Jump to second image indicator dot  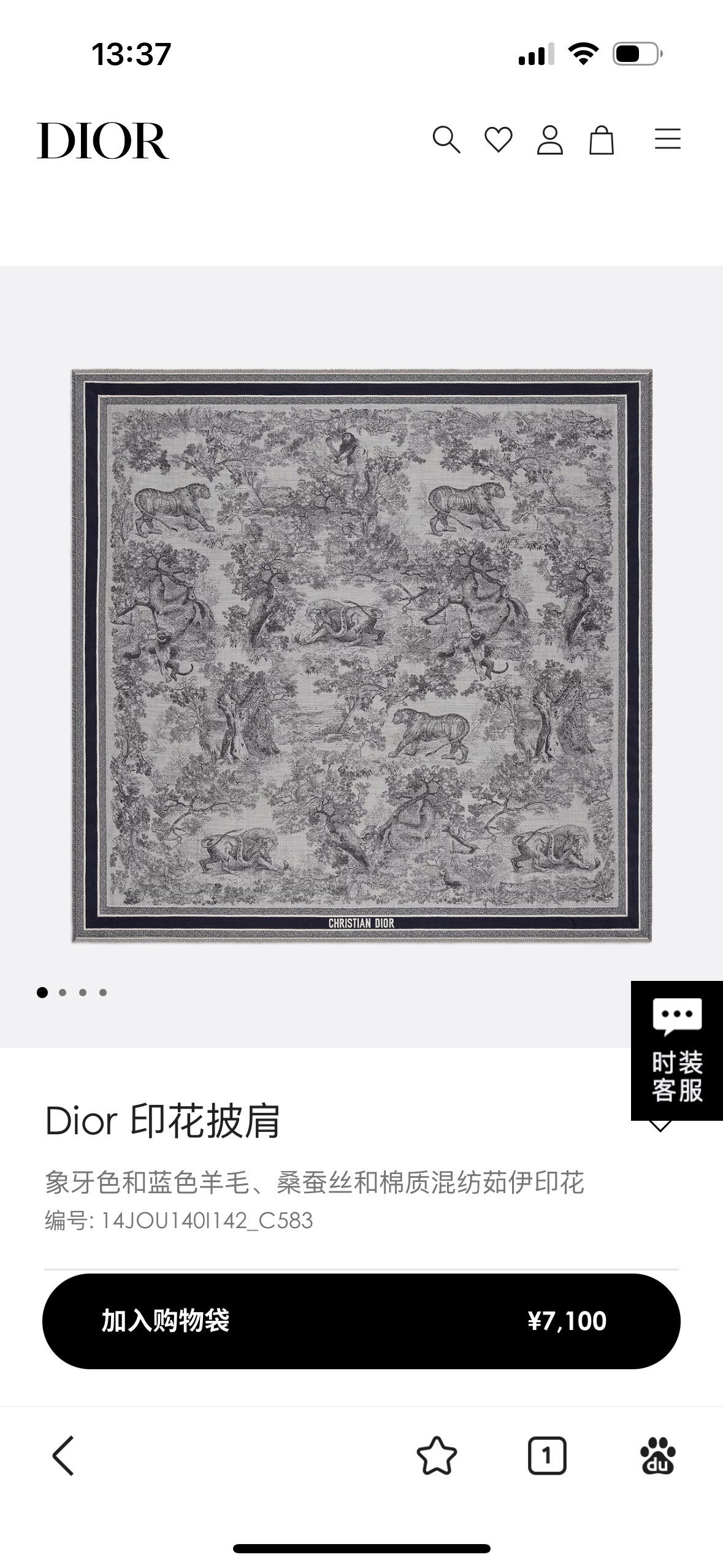[63, 992]
